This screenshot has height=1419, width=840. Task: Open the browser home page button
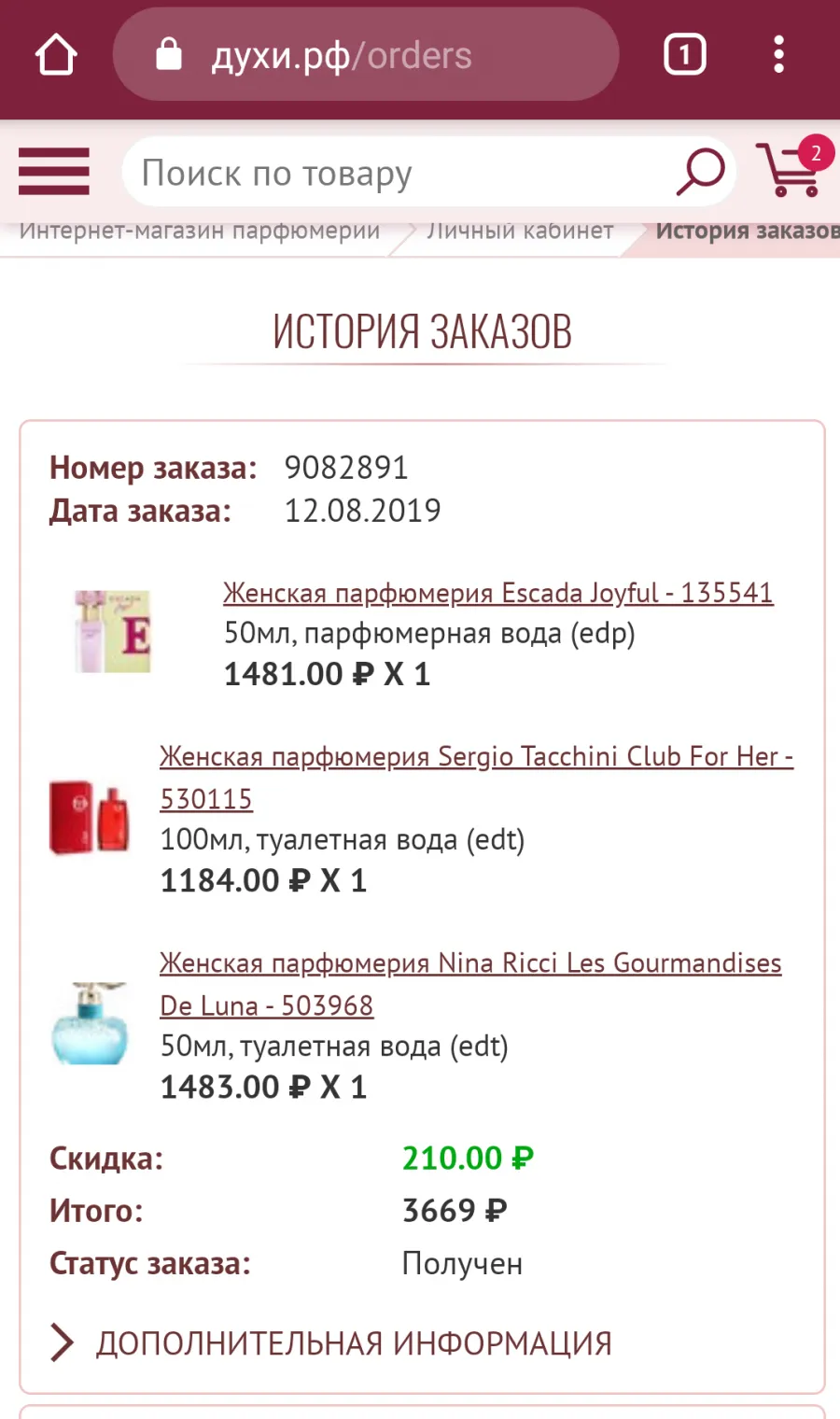tap(56, 55)
